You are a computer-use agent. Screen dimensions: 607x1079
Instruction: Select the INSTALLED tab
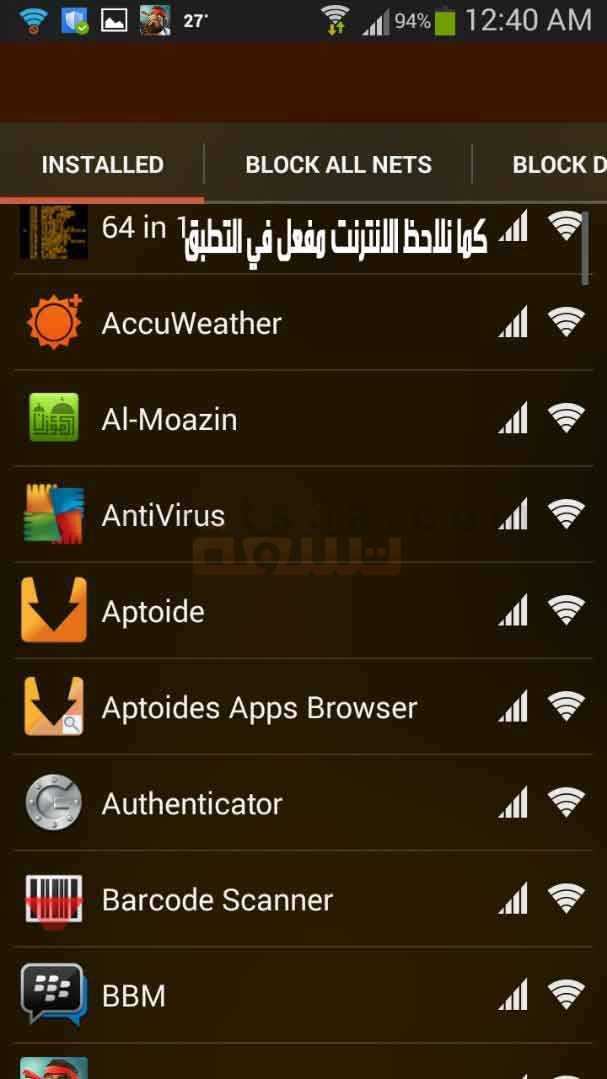point(103,164)
